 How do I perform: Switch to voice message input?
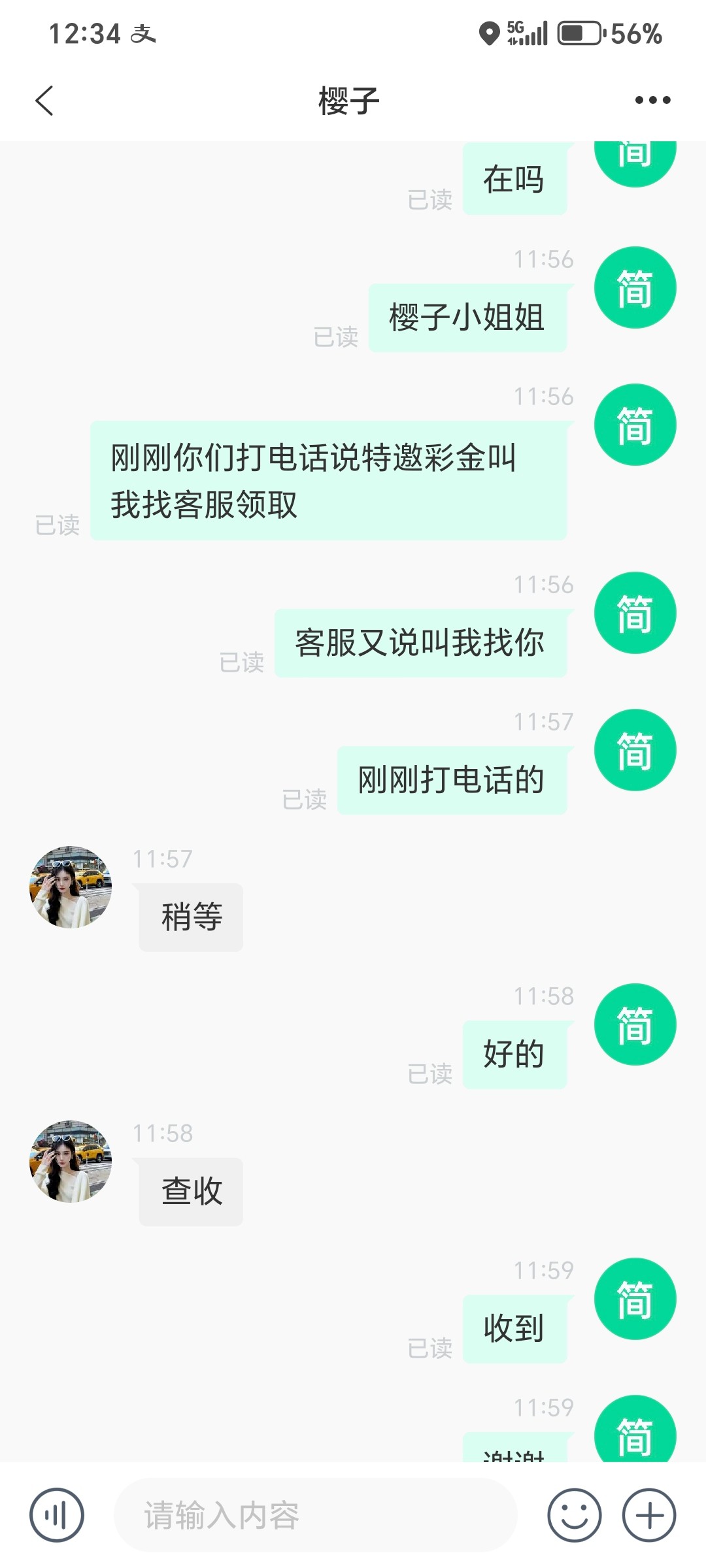pyautogui.click(x=57, y=1514)
